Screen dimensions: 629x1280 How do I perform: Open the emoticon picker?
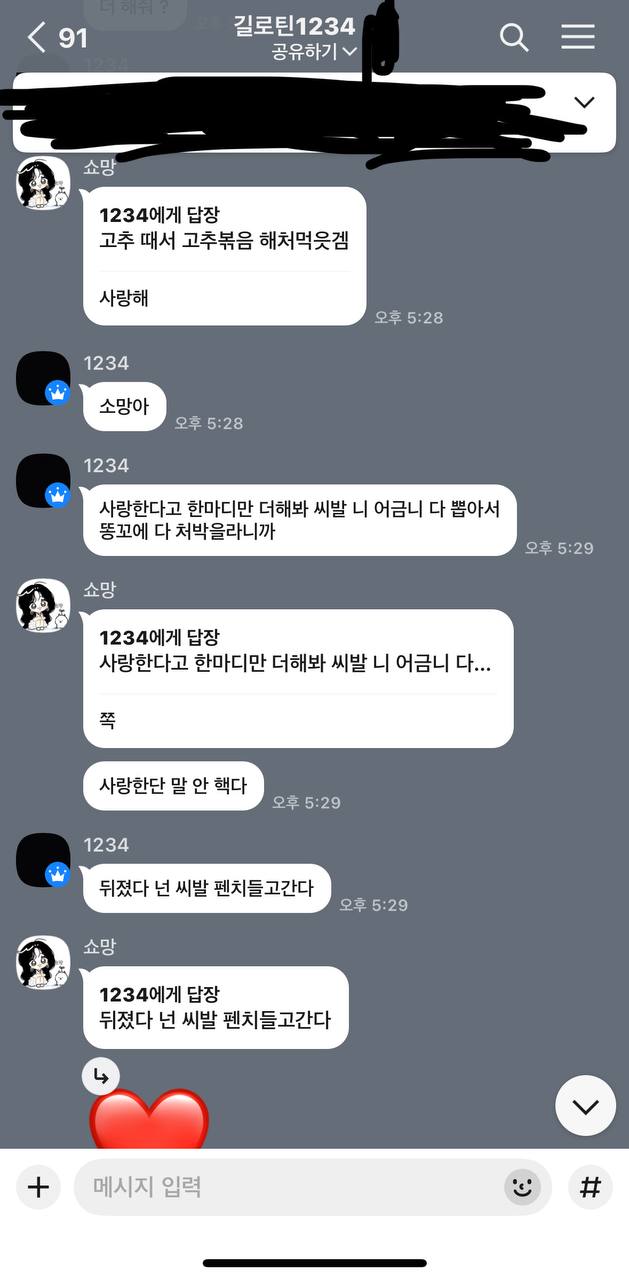(x=522, y=1187)
